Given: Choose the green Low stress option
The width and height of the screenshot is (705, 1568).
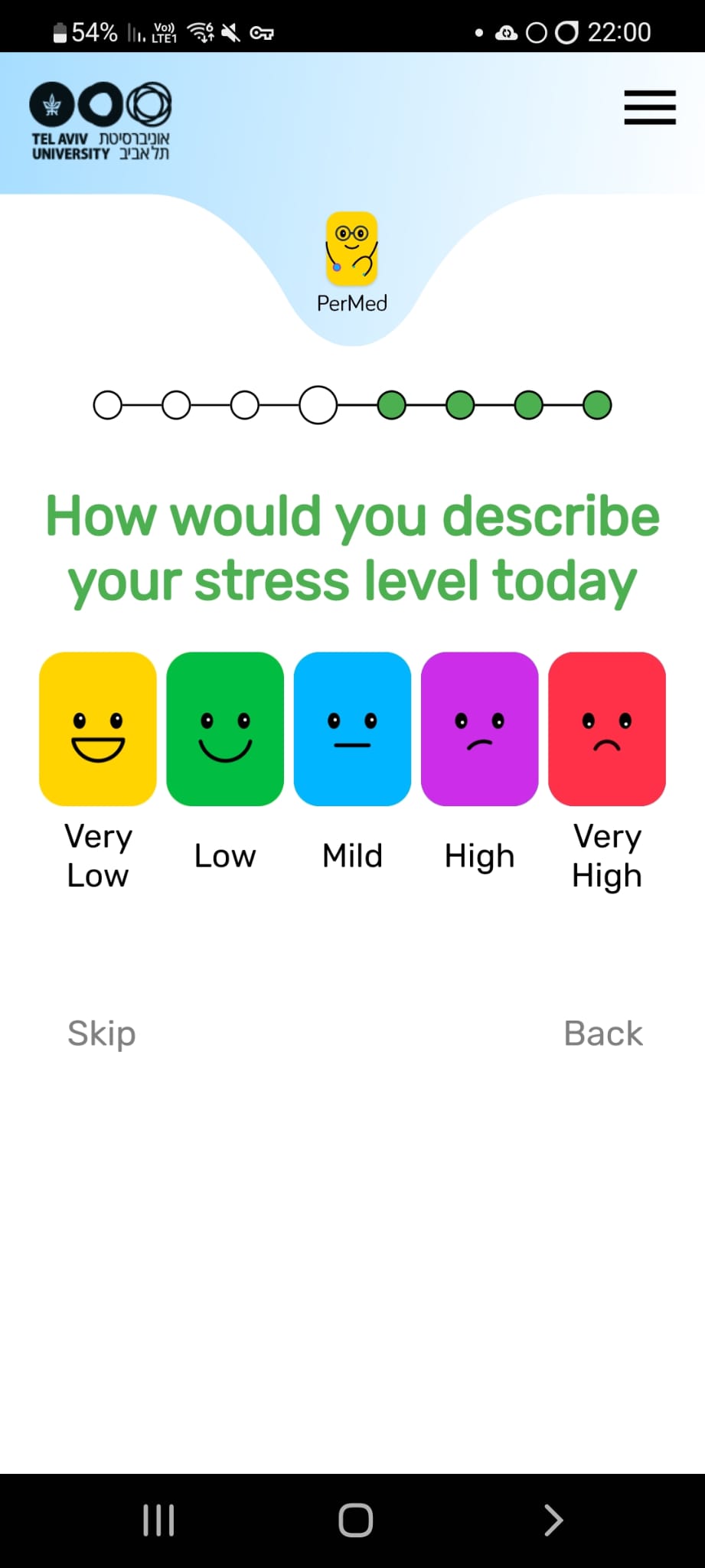Looking at the screenshot, I should (x=225, y=729).
